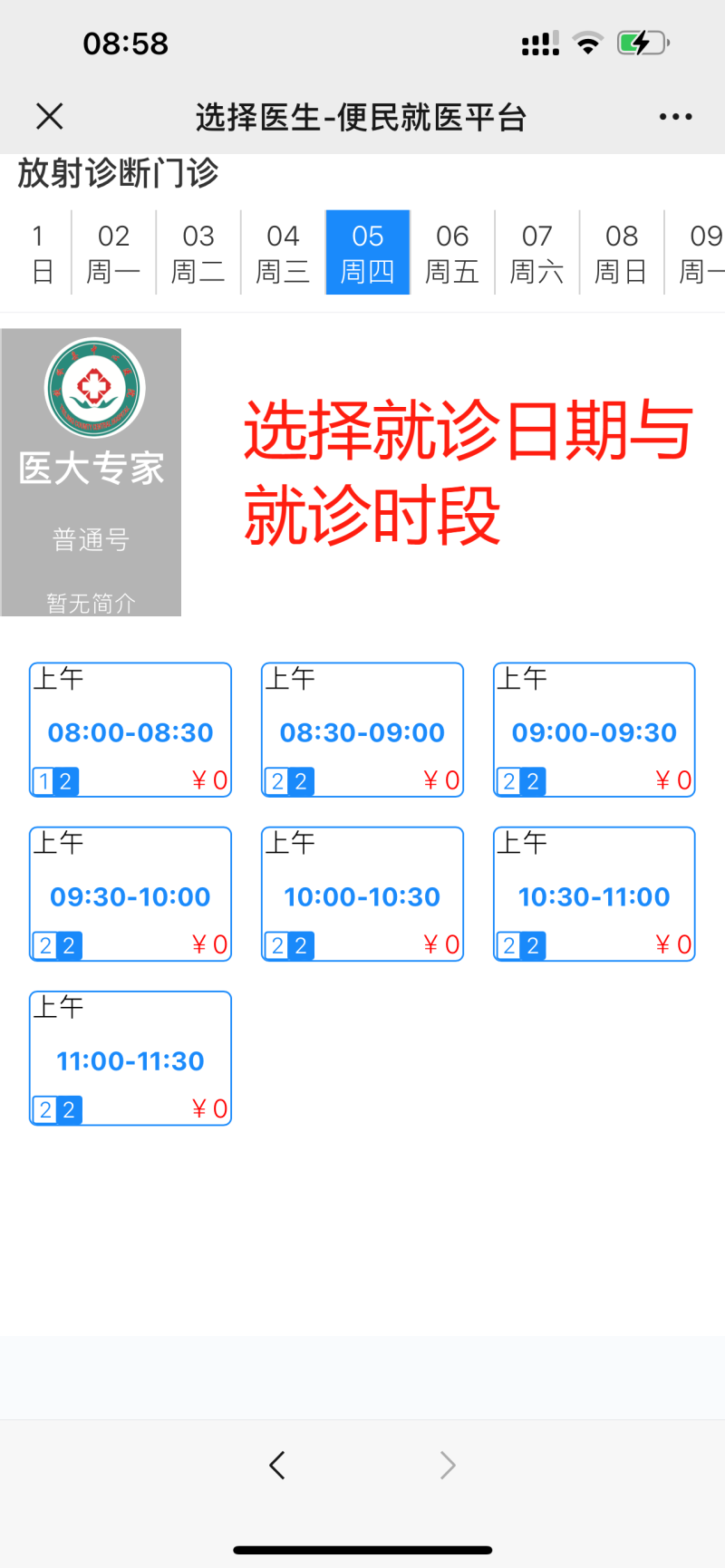Pick the 09:30-10:00 time slot

130,894
